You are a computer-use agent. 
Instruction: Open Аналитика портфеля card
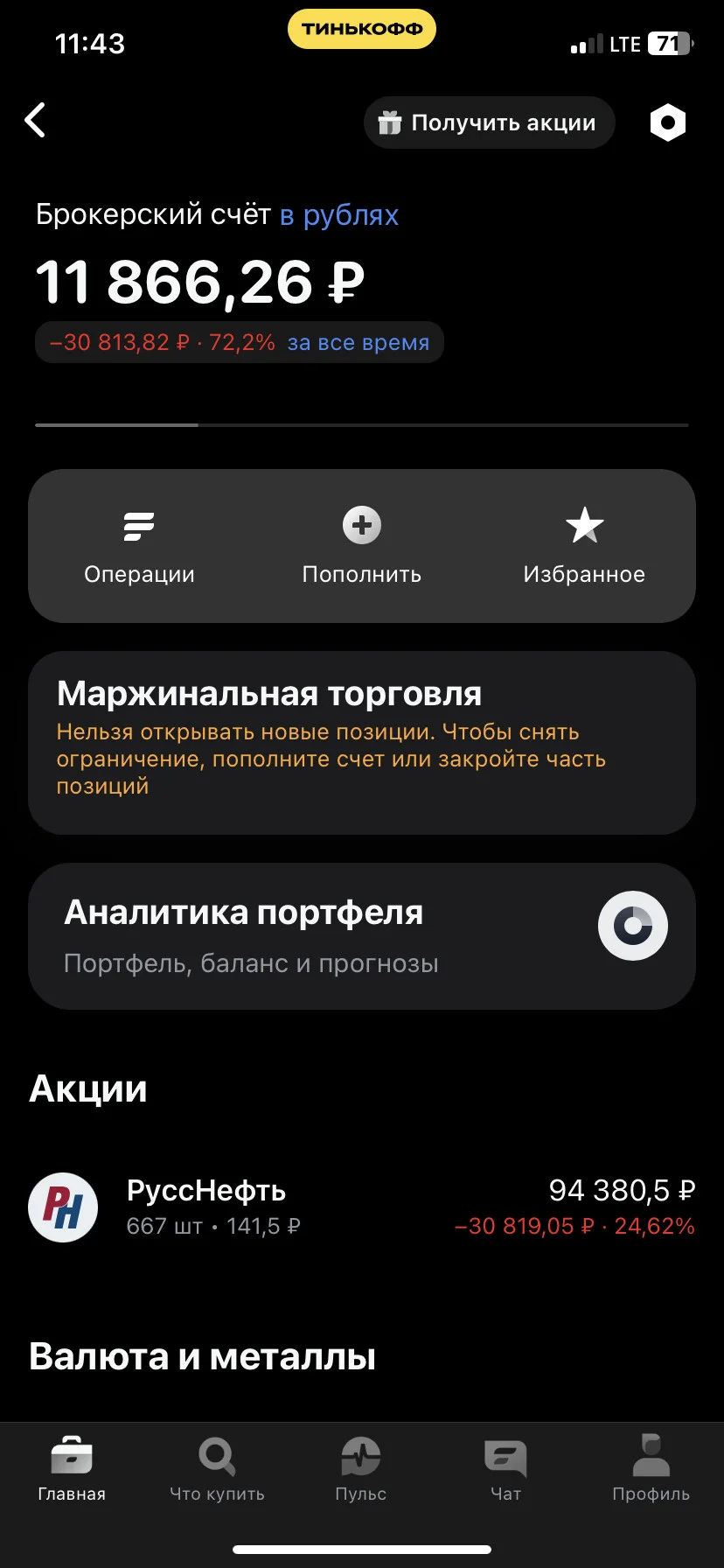point(362,936)
